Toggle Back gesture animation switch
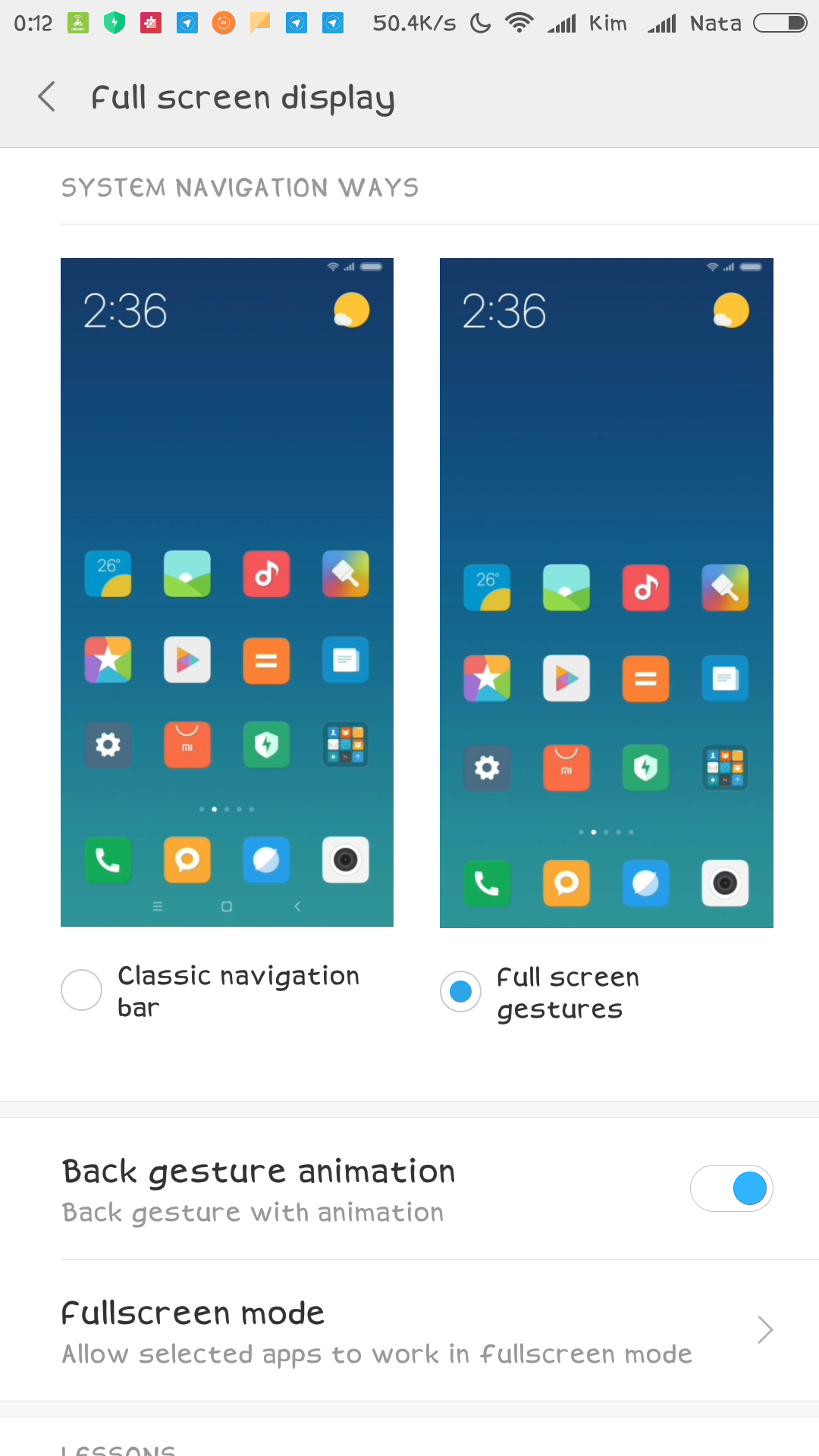 pos(731,1188)
